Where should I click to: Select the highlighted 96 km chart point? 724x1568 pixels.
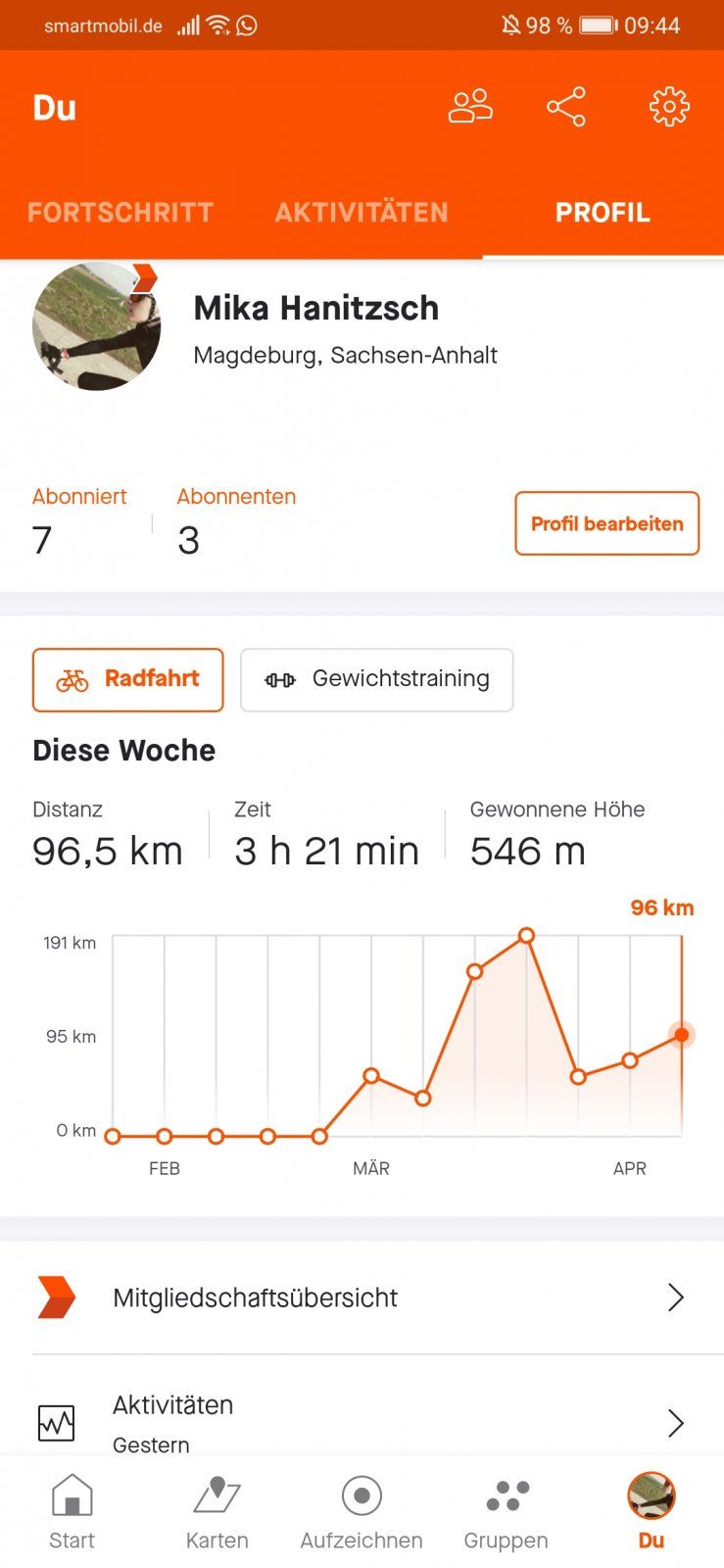[681, 1035]
